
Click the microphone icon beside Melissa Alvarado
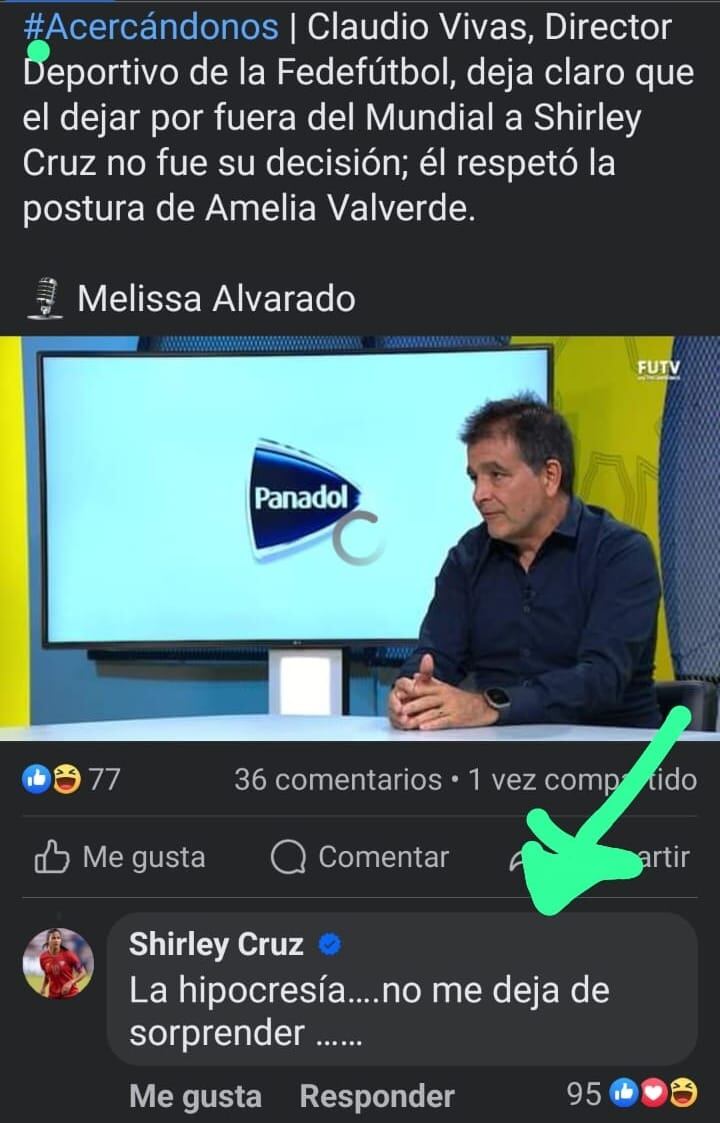45,293
